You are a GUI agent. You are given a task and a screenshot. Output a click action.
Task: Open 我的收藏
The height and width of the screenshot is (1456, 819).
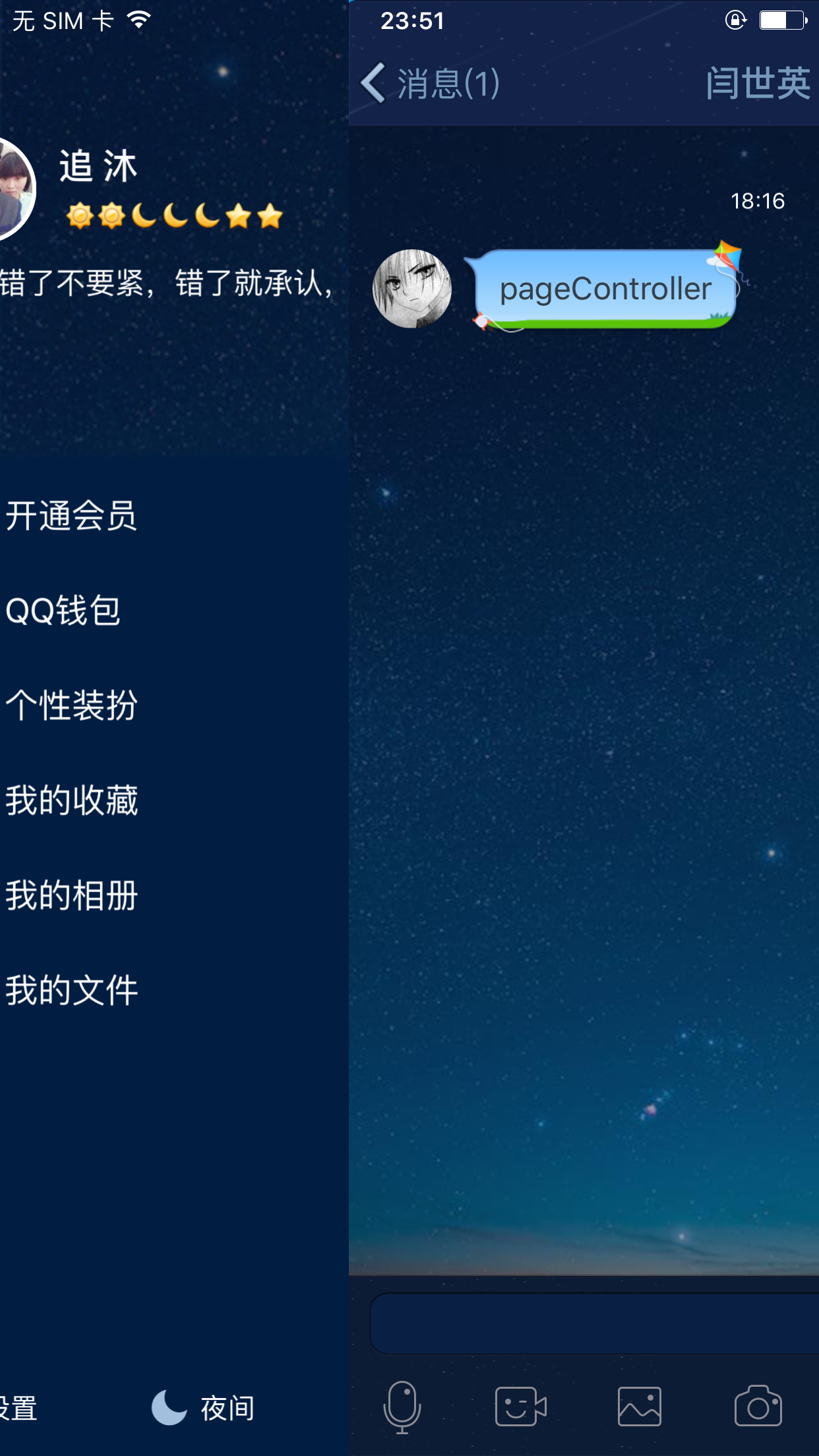(x=71, y=801)
